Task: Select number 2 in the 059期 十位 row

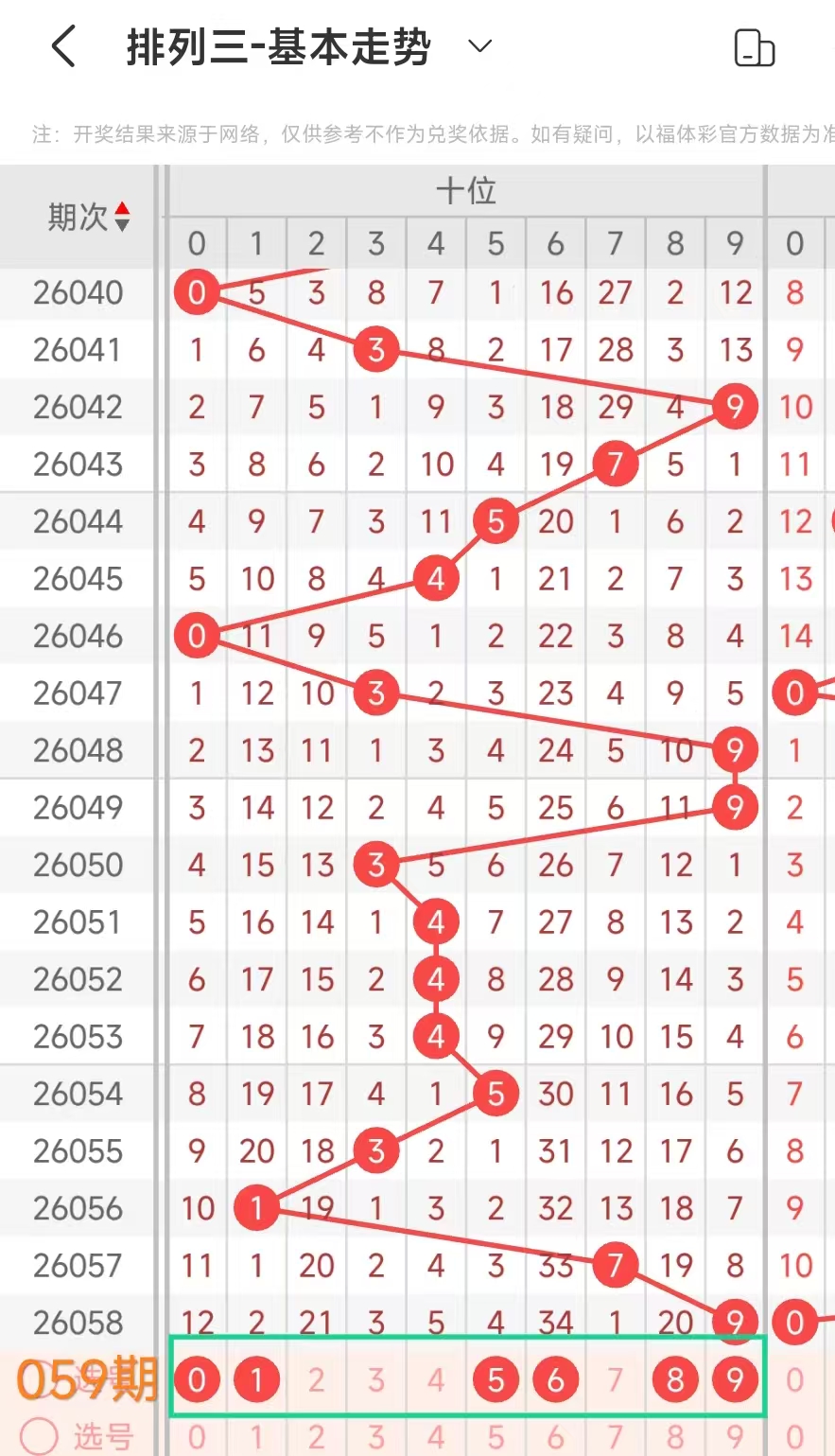Action: tap(316, 1380)
